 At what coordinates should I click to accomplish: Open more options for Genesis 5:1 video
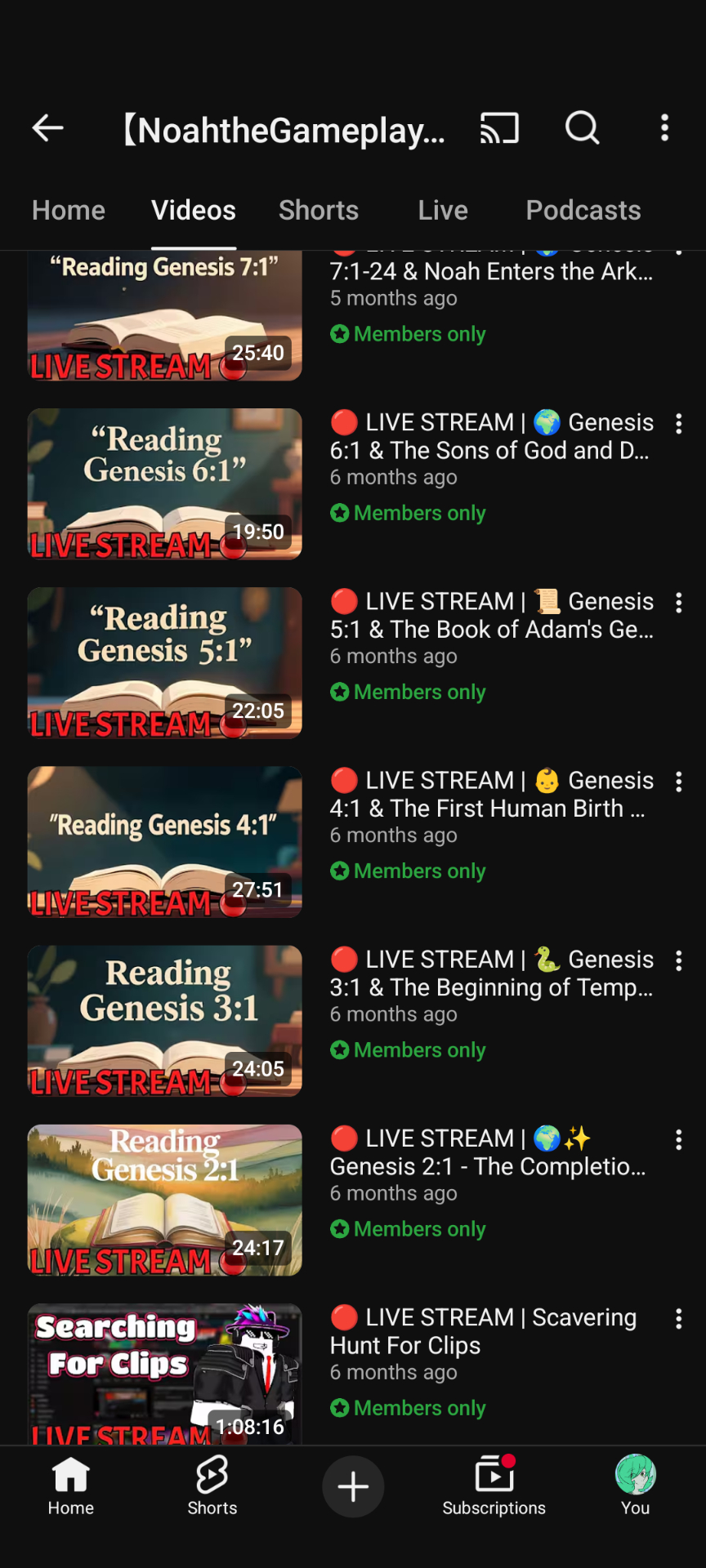pos(678,603)
